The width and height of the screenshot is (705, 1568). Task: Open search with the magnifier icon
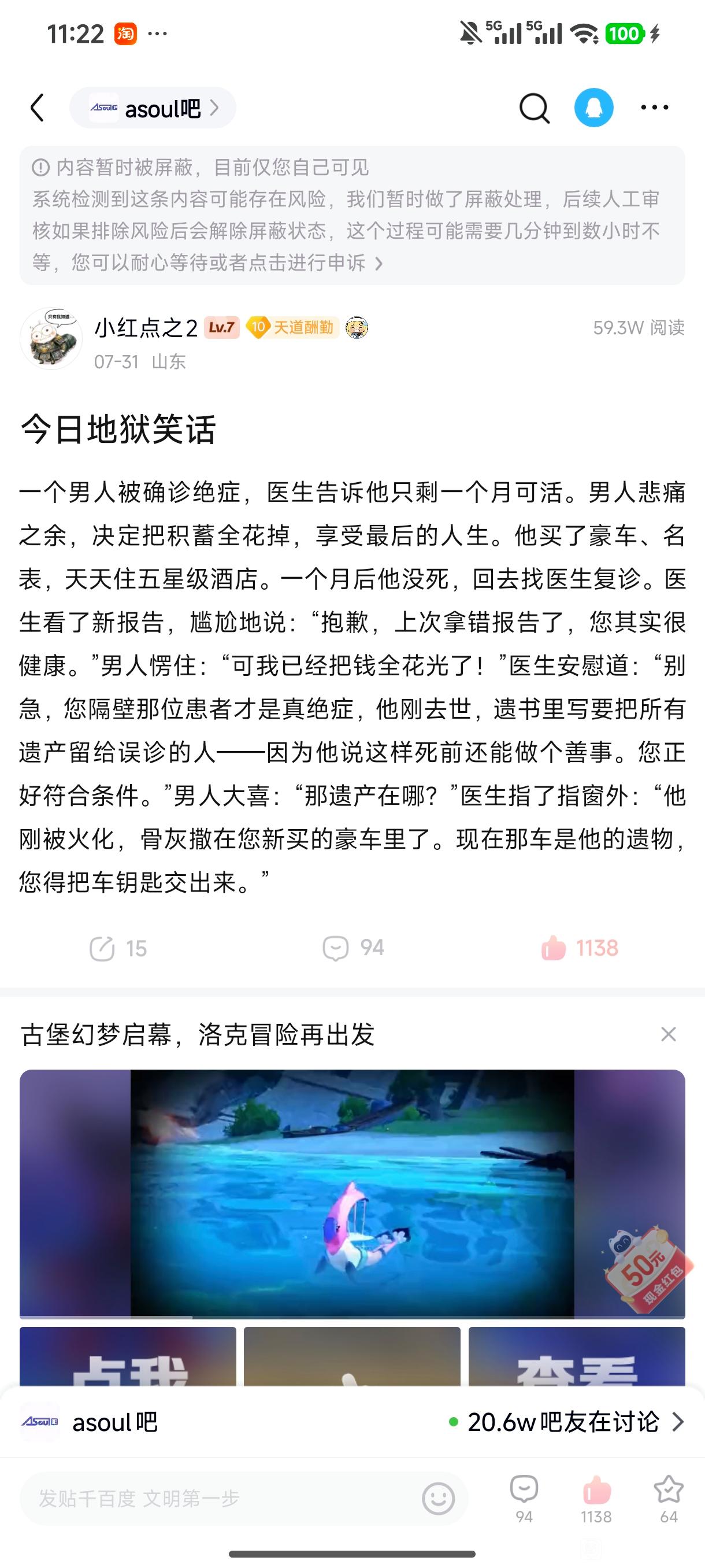pyautogui.click(x=534, y=108)
